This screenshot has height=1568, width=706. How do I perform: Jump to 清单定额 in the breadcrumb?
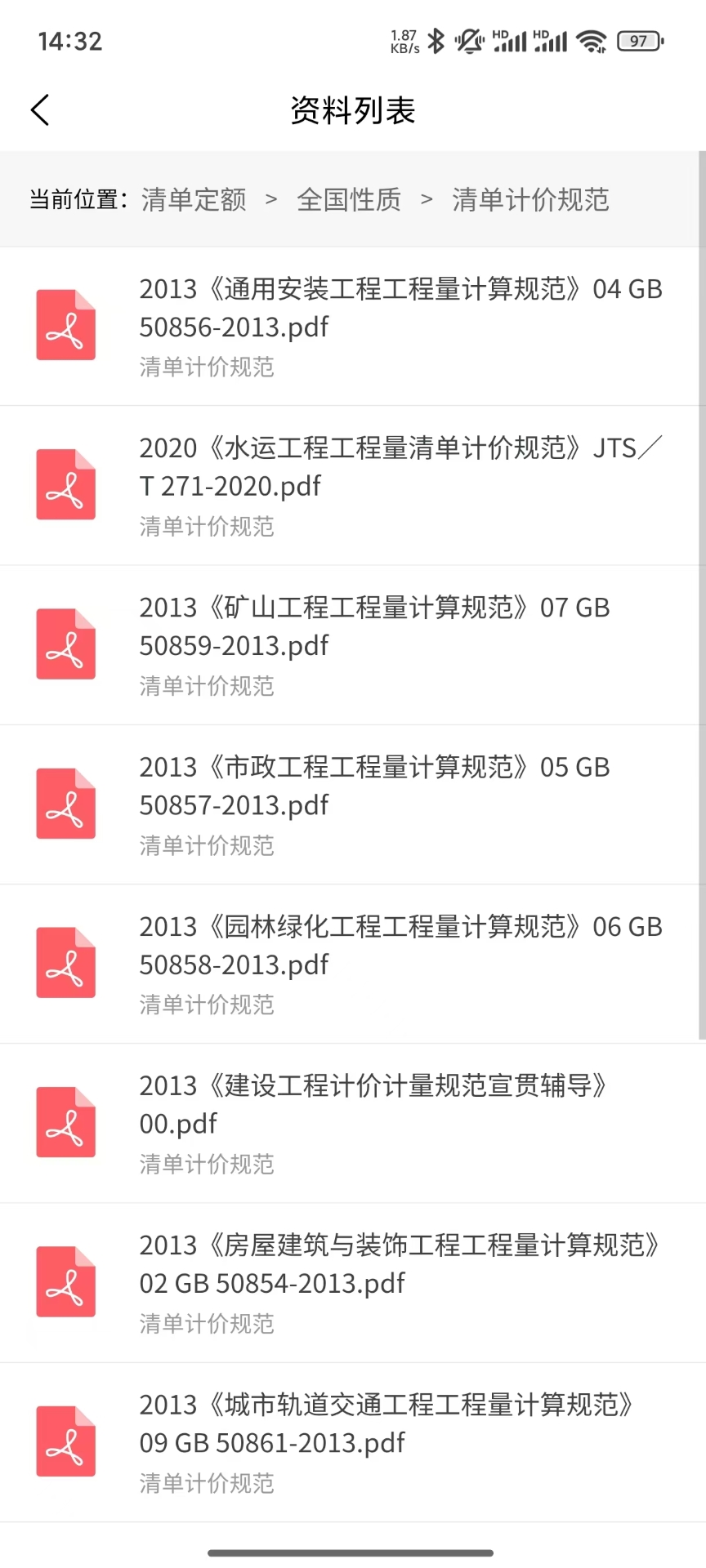click(194, 199)
